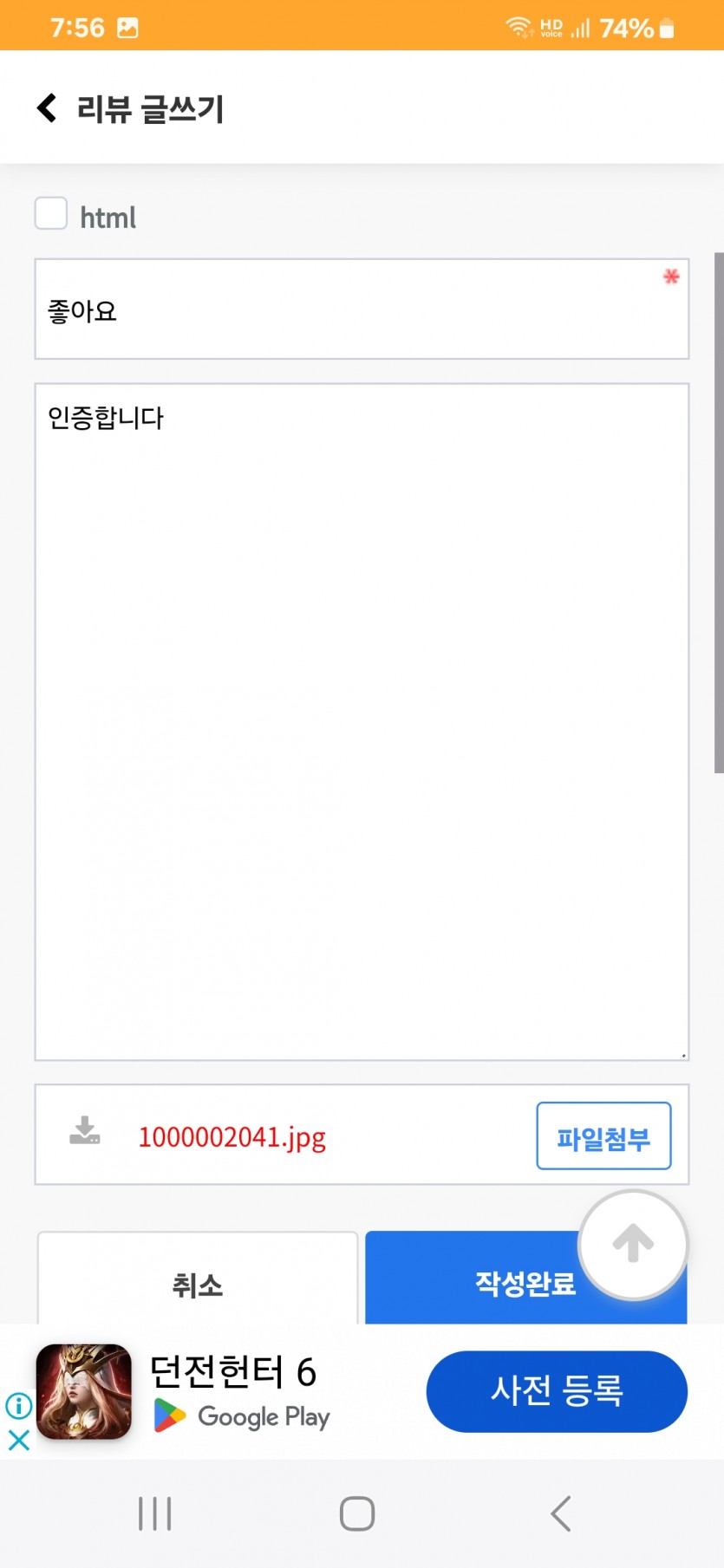
Task: Check the html checkbox
Action: (51, 213)
